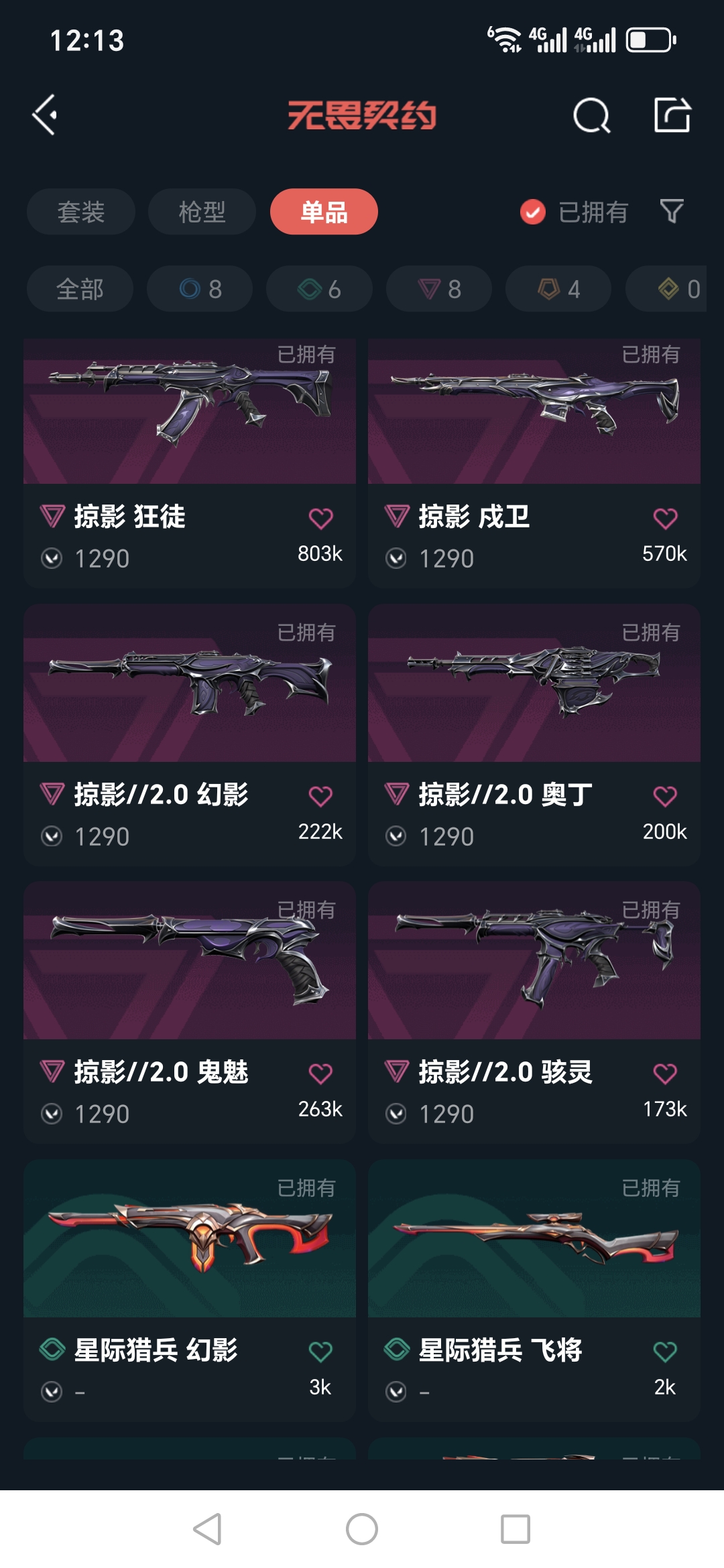Viewport: 724px width, 1568px height.
Task: Filter by the pink triangle tier chip
Action: pyautogui.click(x=439, y=289)
